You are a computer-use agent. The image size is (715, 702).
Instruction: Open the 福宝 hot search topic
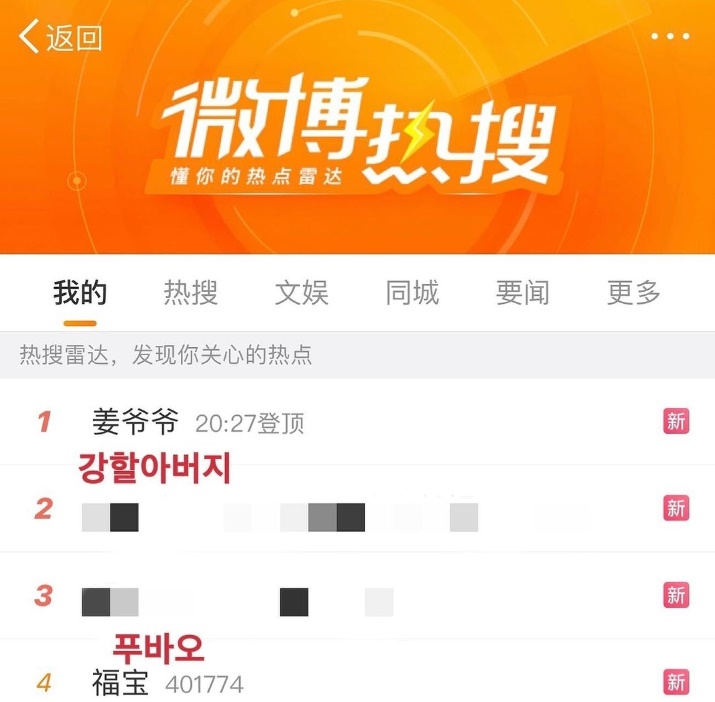click(120, 683)
